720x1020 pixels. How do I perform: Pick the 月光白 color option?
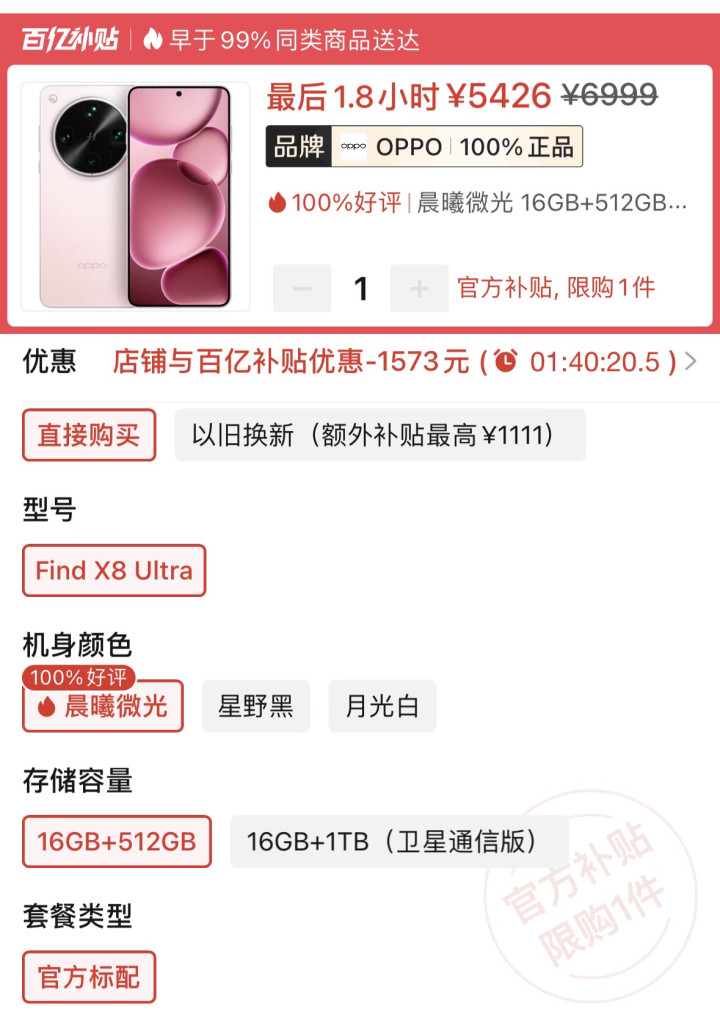(x=382, y=706)
